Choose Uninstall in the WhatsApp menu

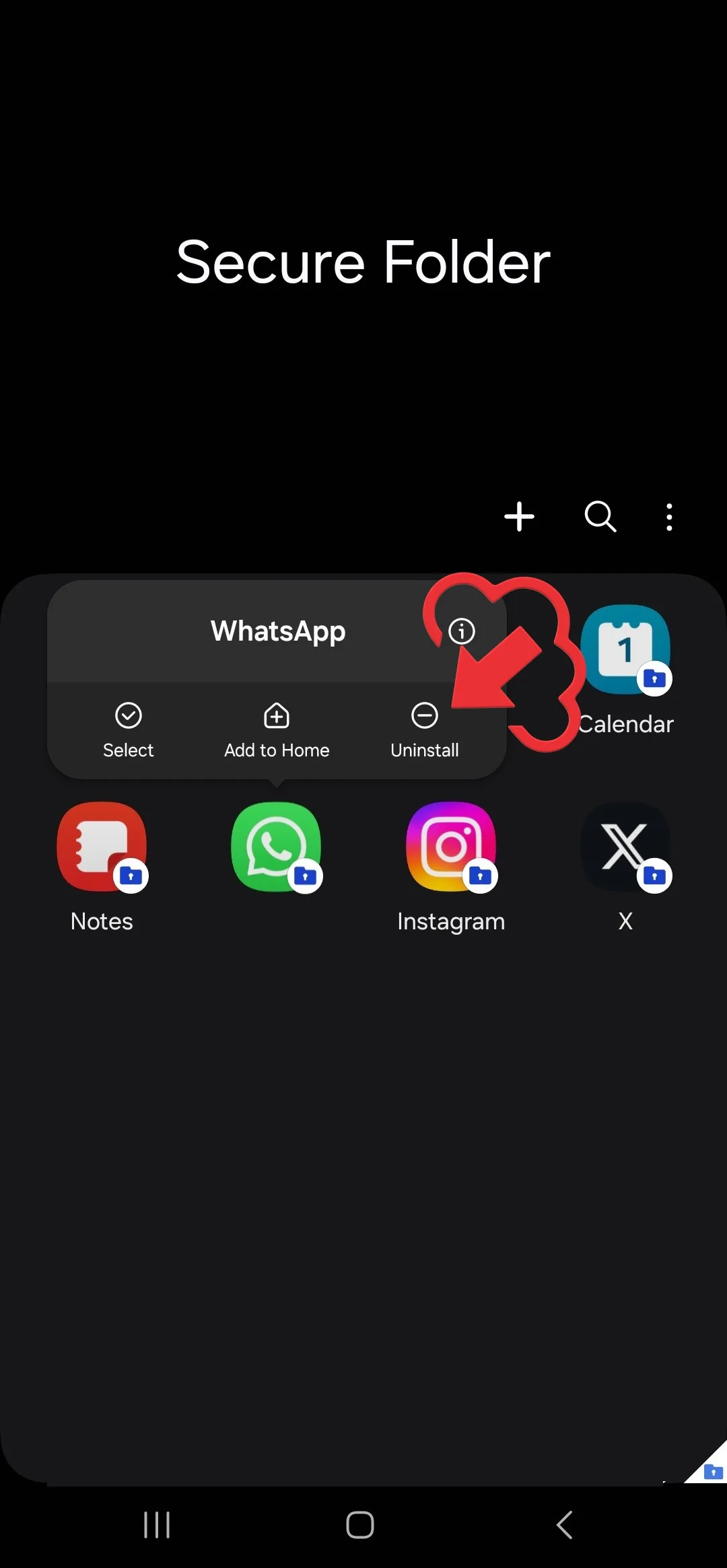tap(424, 730)
